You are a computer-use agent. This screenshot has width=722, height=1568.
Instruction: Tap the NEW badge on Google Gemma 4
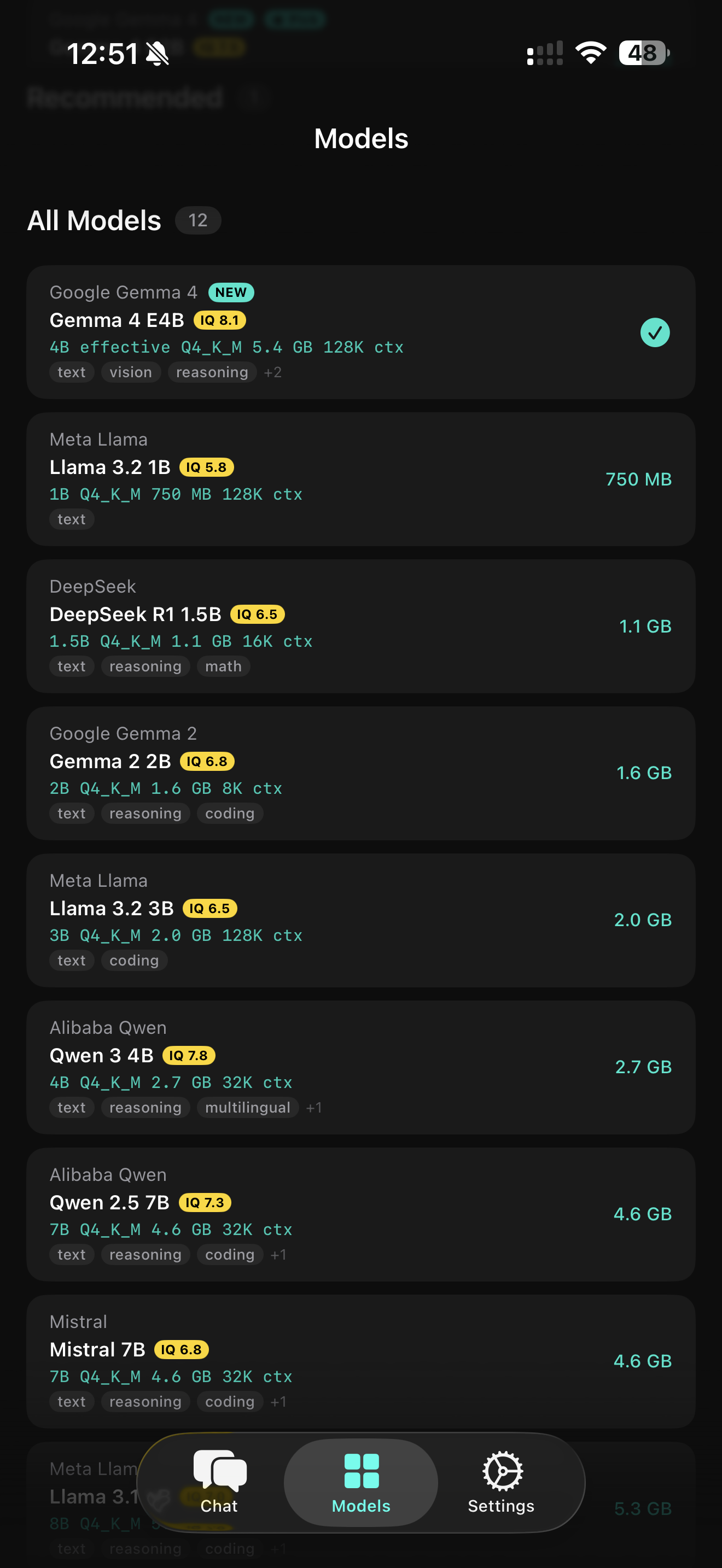230,292
